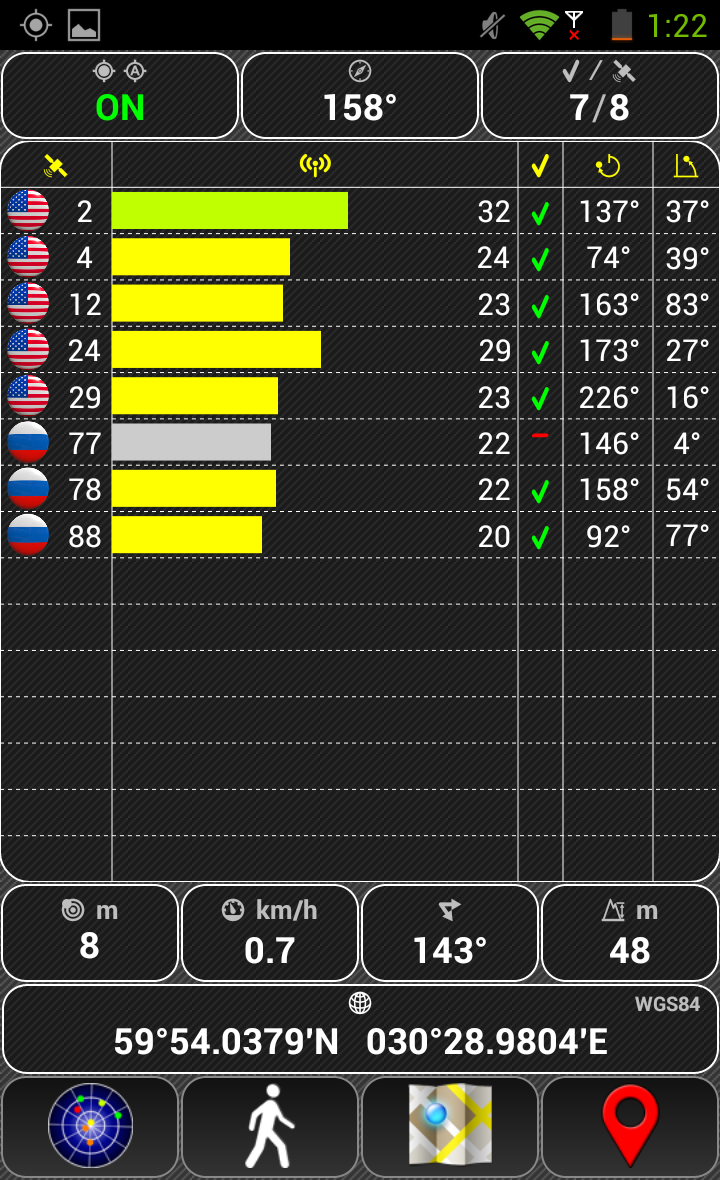Toggle the GPS ON status panel
This screenshot has height=1180, width=720.
120,95
